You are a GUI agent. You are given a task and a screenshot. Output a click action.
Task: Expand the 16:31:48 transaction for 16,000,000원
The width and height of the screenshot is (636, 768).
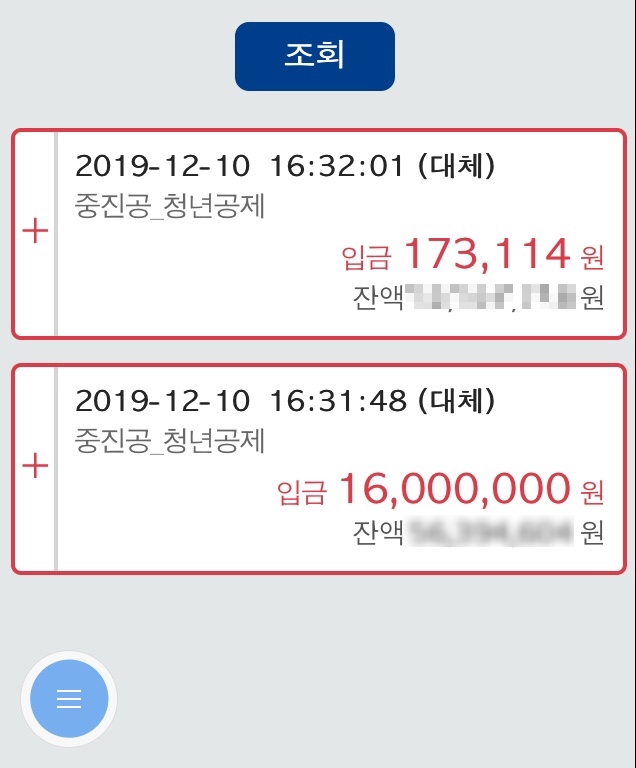[x=35, y=466]
